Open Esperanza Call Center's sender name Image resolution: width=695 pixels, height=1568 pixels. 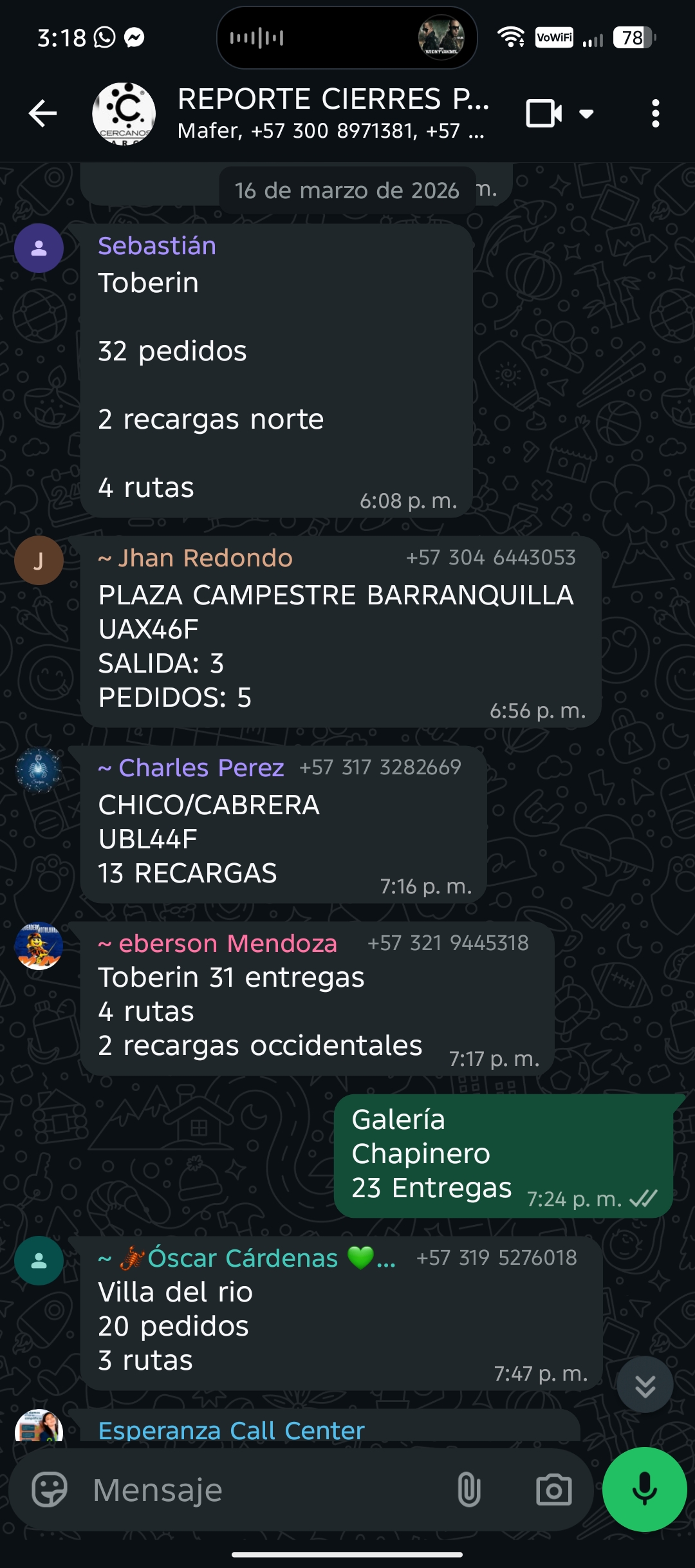point(231,1430)
